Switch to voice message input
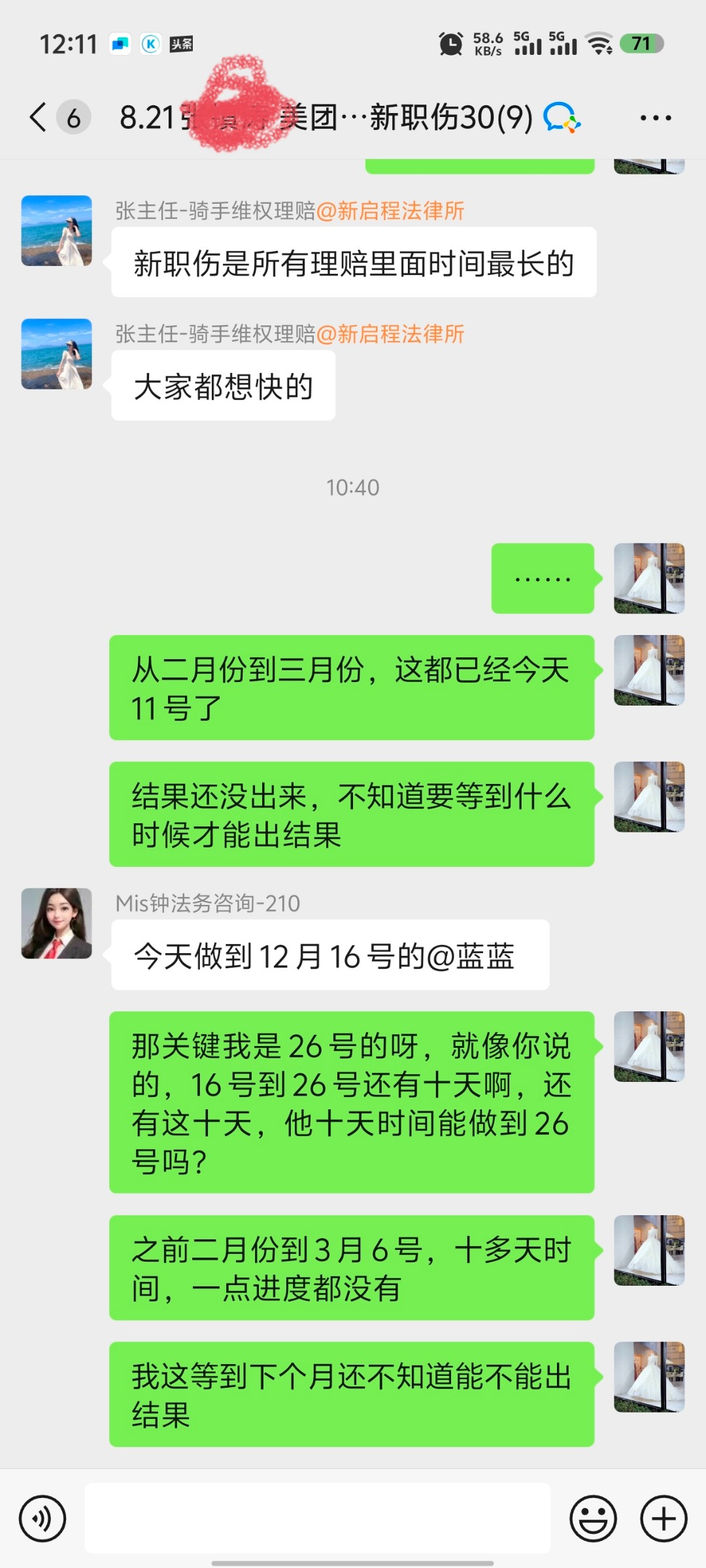The image size is (706, 1568). [x=42, y=1518]
